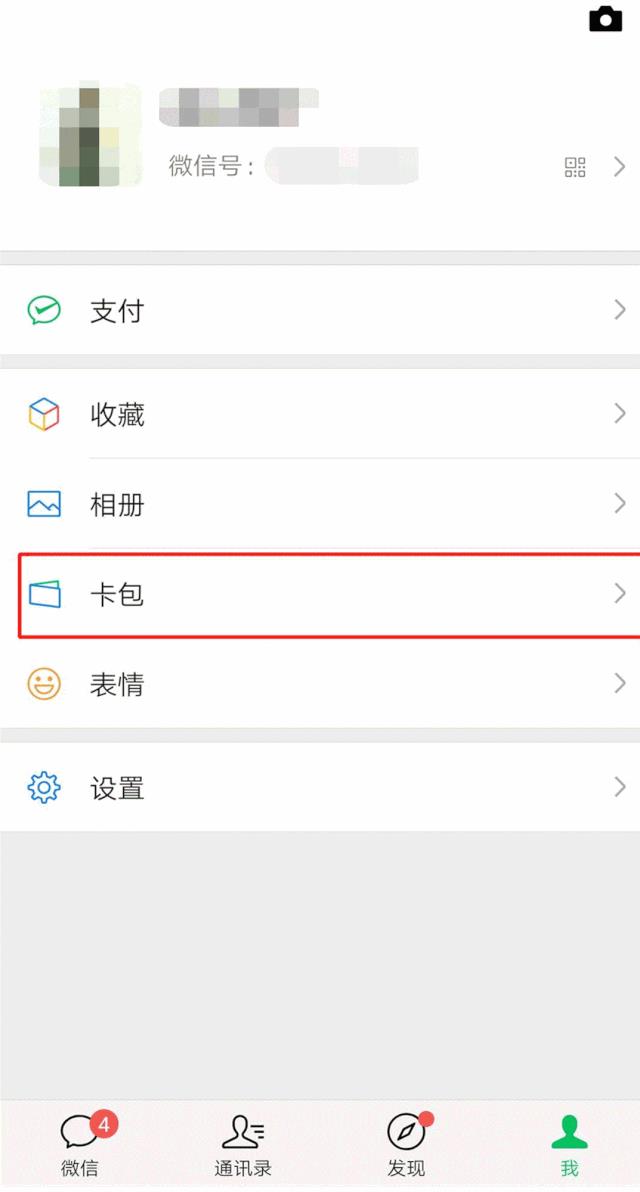Open the 相册 album row
This screenshot has width=640, height=1192.
click(x=320, y=504)
